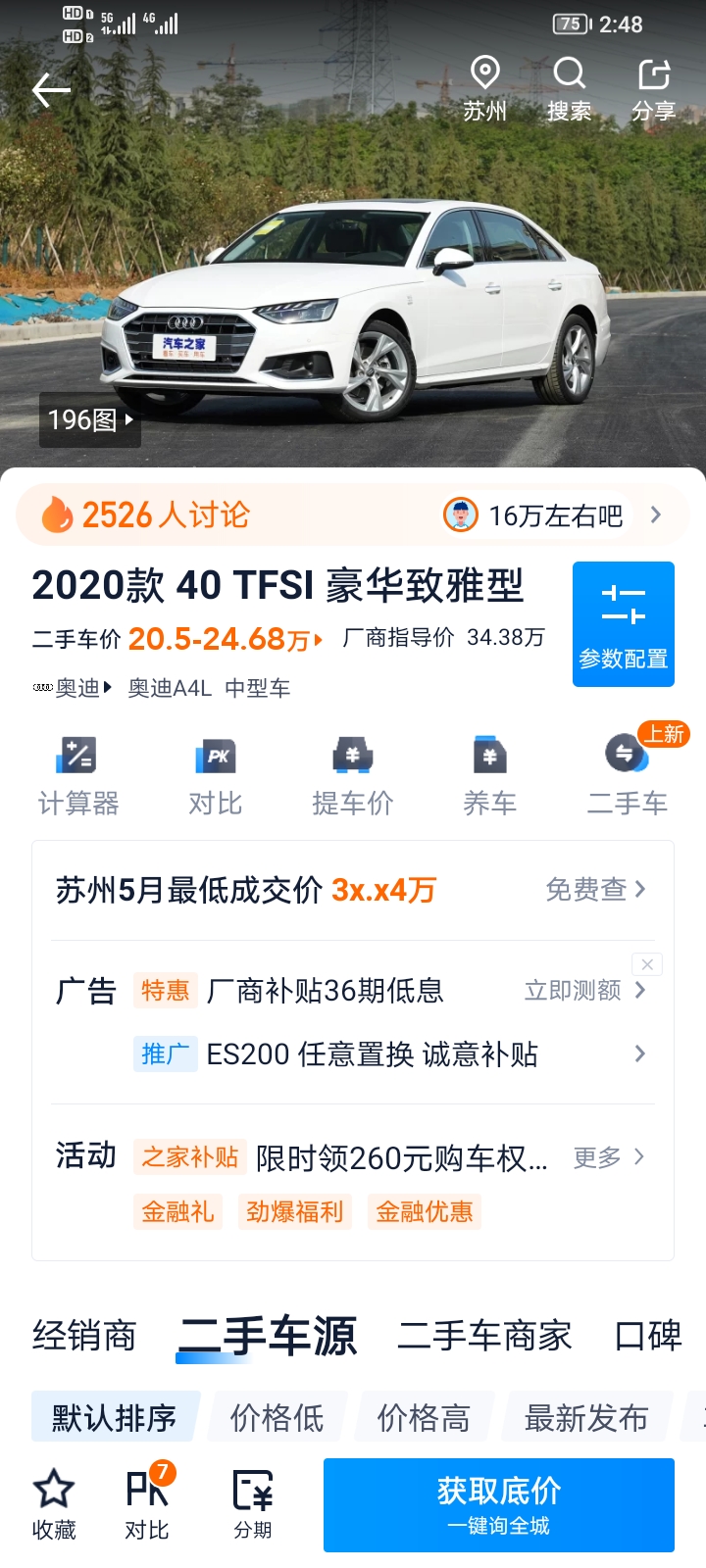Screen dimensions: 706x1568
Task: Change the city from 苏州
Action: pyautogui.click(x=485, y=89)
